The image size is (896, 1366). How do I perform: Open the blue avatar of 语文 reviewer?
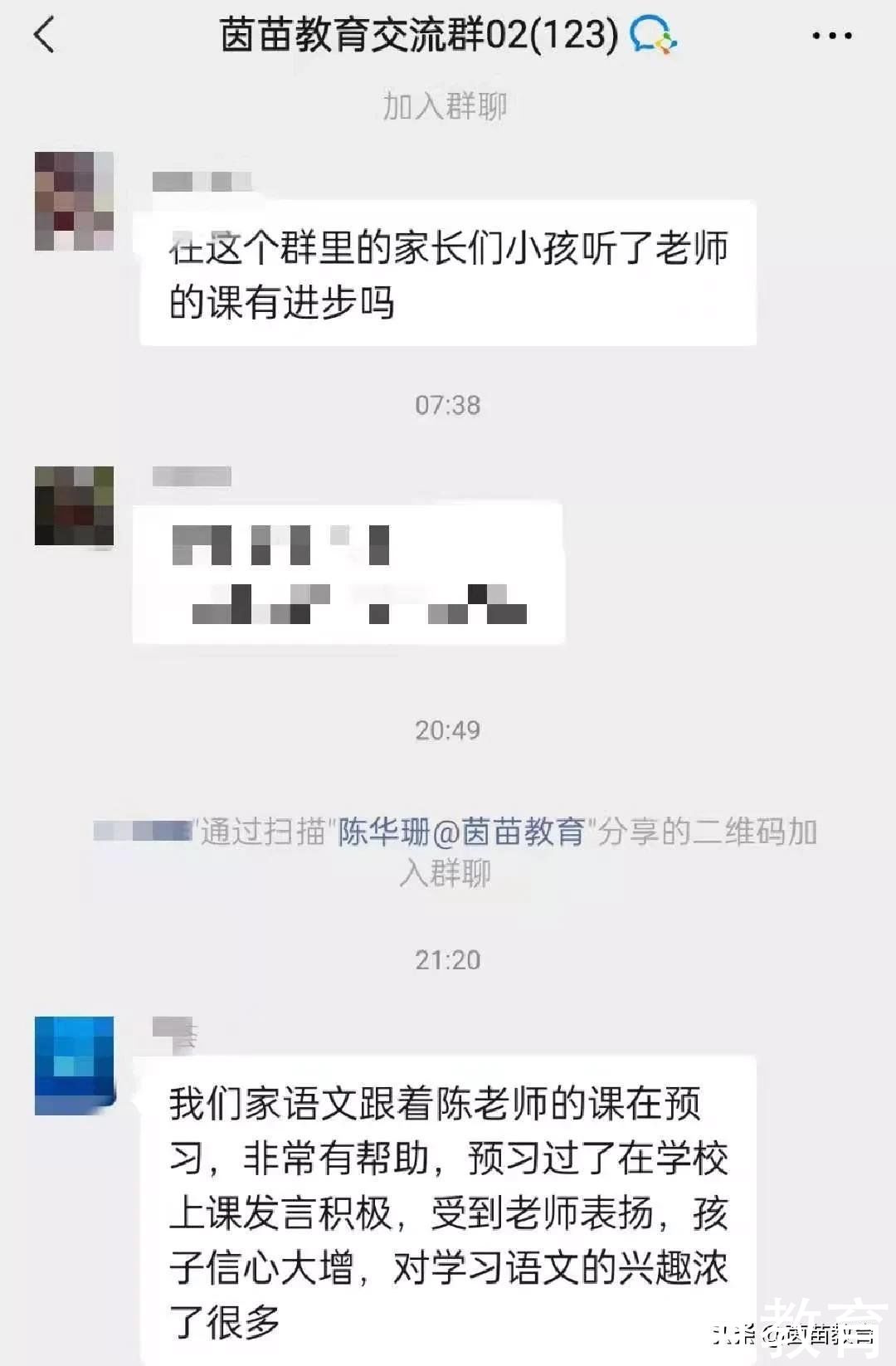(74, 1065)
